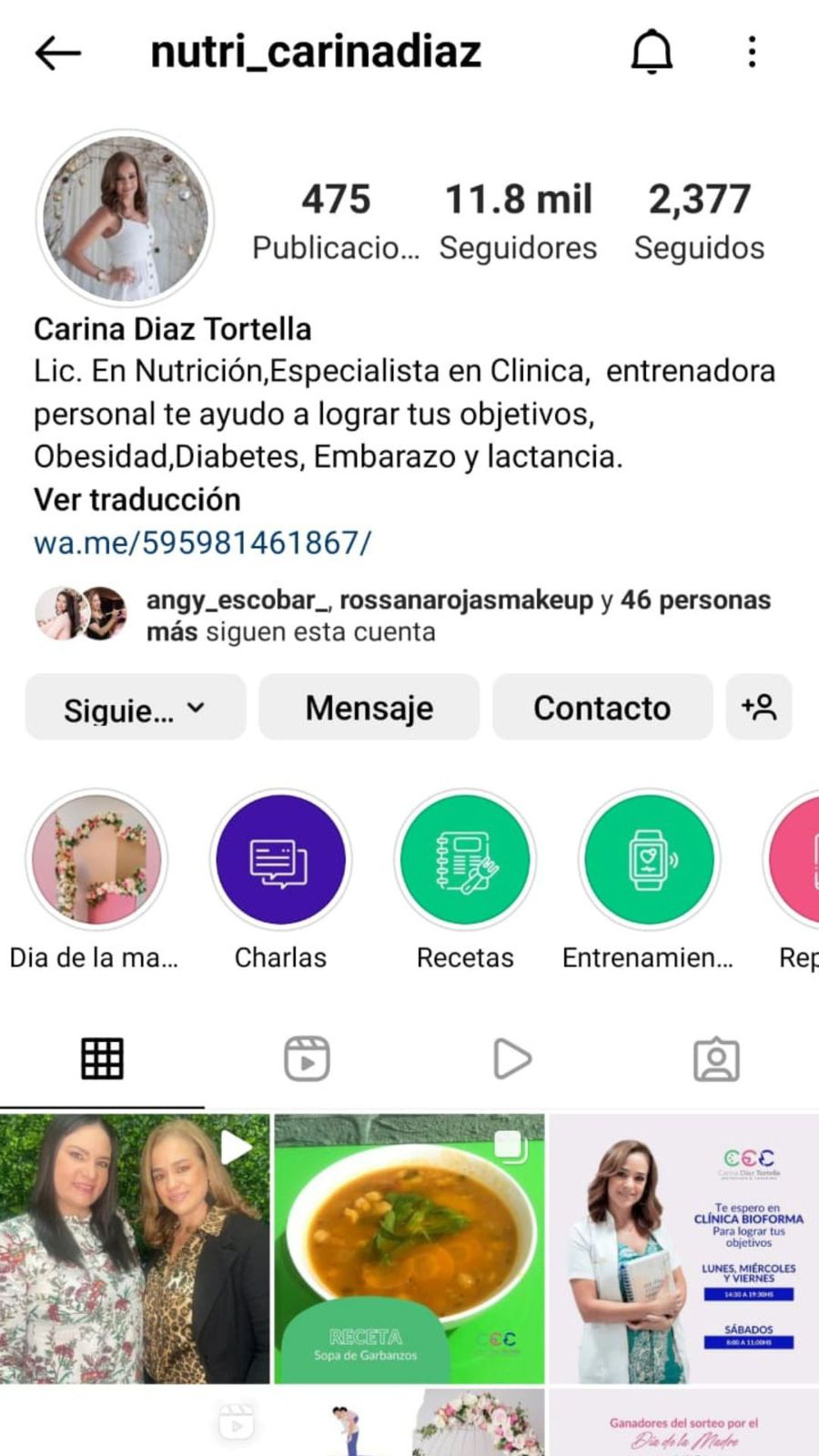
Task: Send a message with Mensaje button
Action: pos(369,708)
